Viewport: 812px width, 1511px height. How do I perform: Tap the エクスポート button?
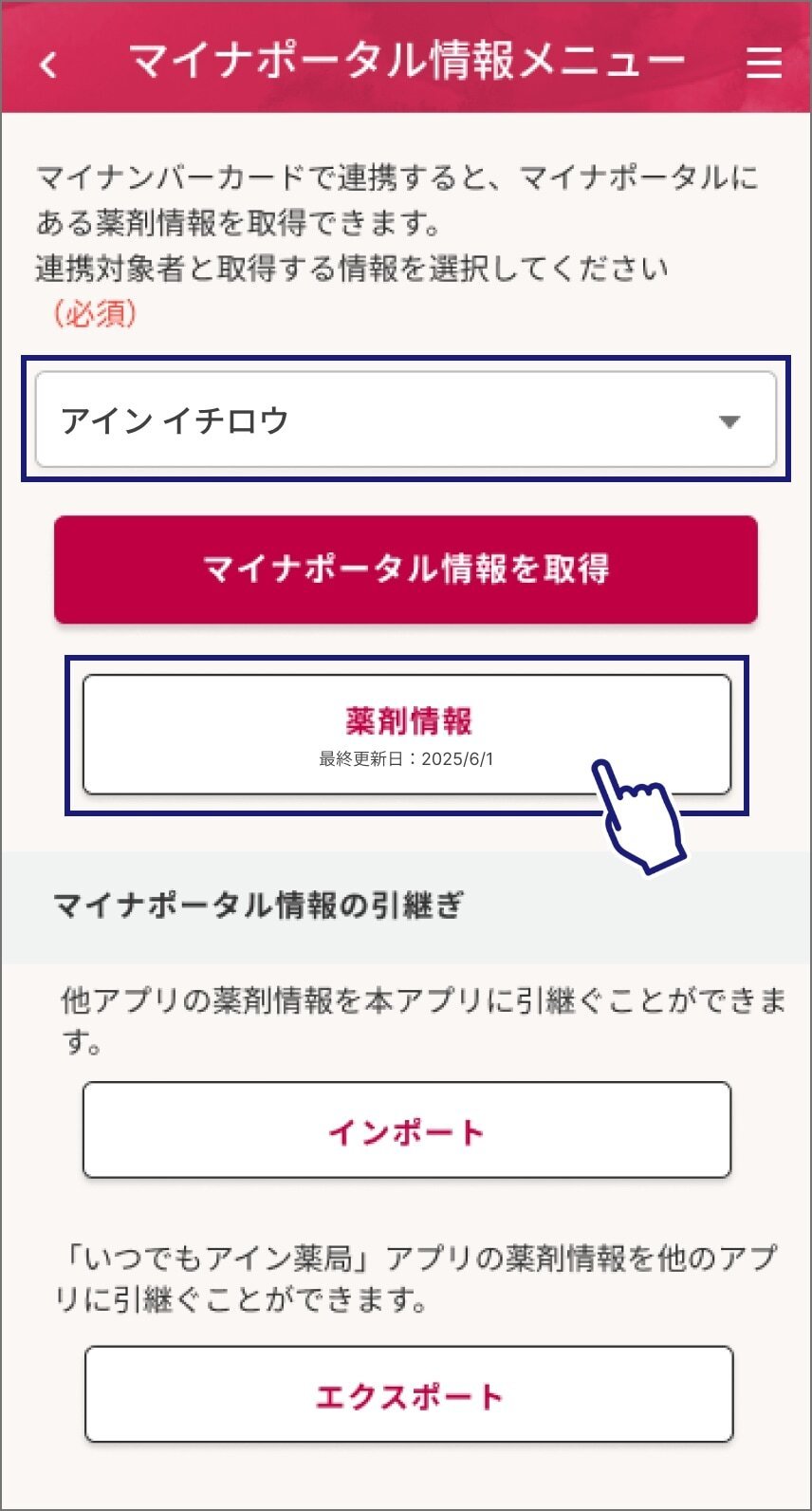[408, 1394]
